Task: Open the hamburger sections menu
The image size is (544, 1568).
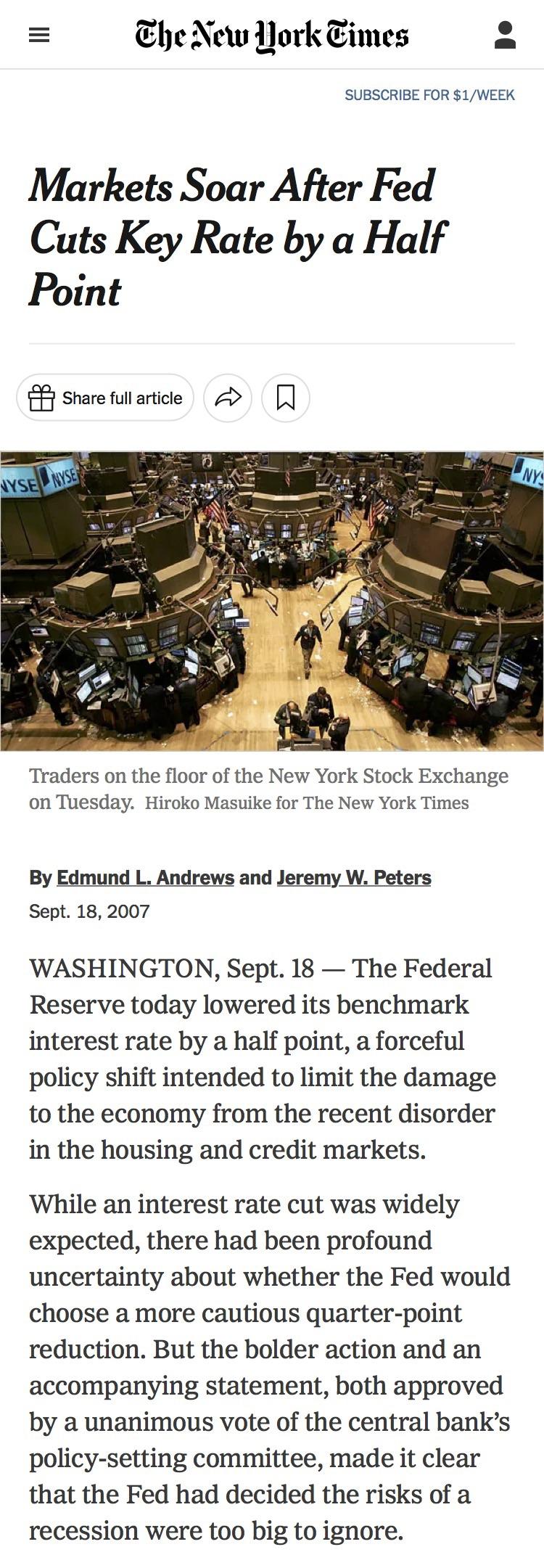Action: [39, 35]
